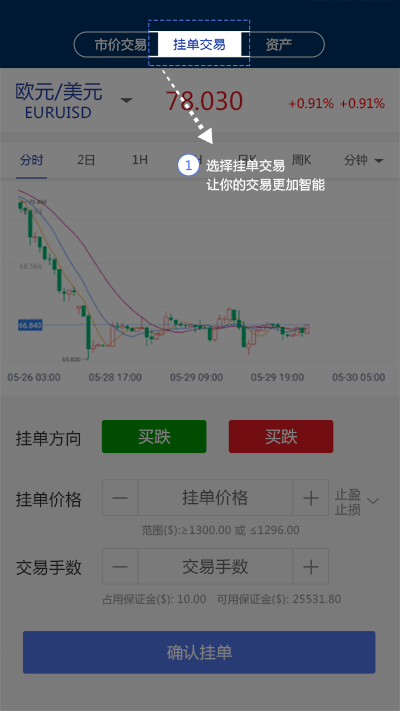Screen dimensions: 400x711
Task: Choose the green 买跌 direction button
Action: [x=154, y=436]
